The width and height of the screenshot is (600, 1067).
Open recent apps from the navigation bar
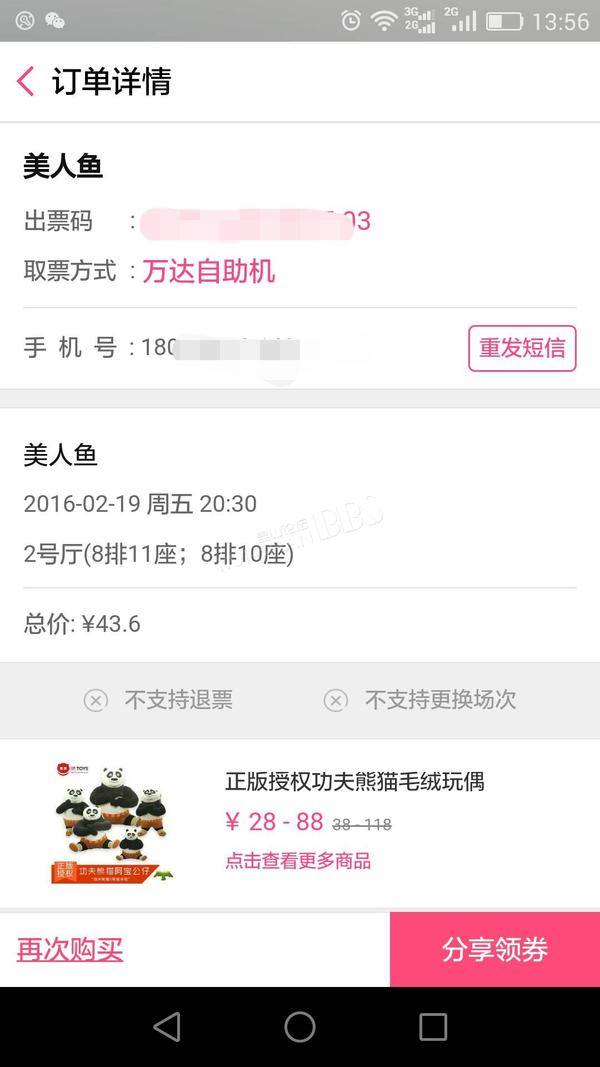[433, 1027]
